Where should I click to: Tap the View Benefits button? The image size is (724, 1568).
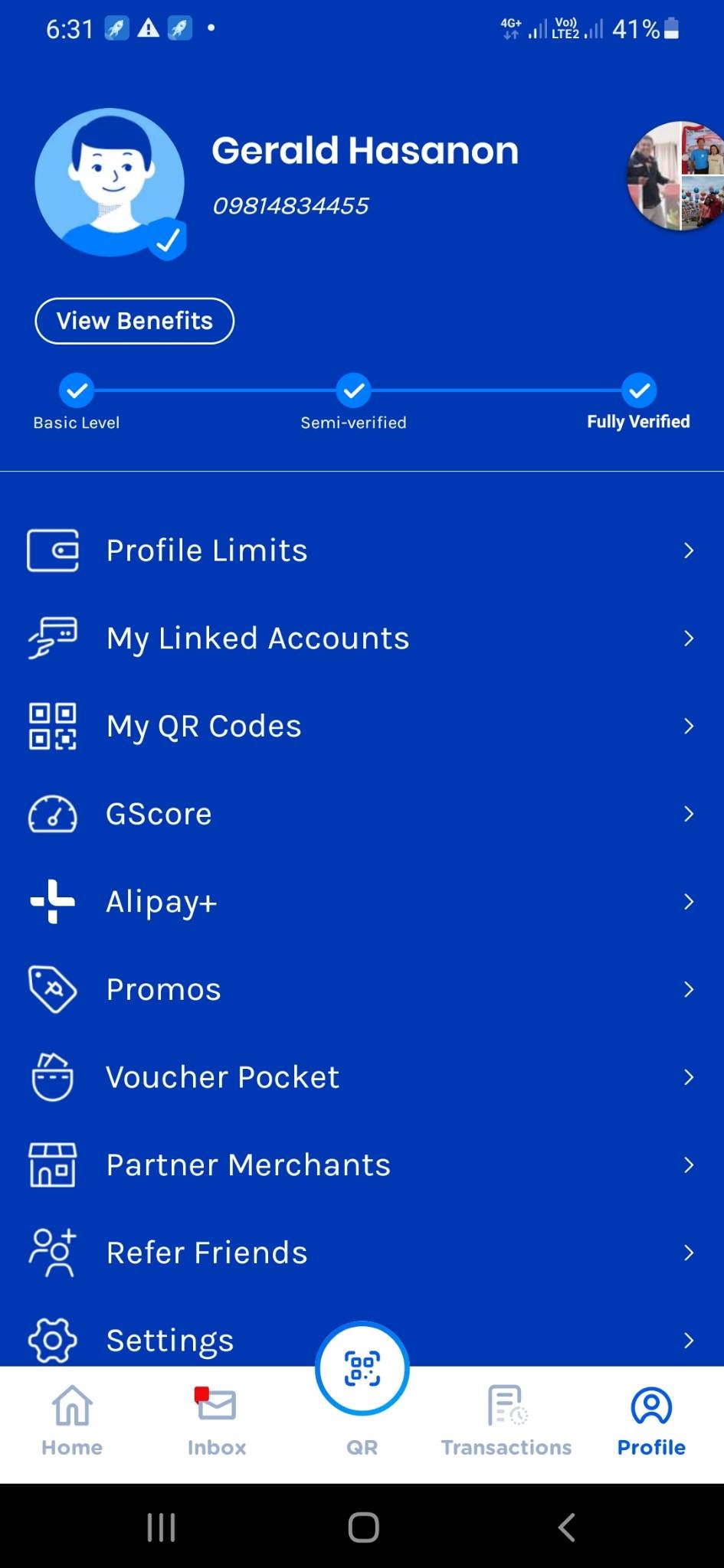coord(134,321)
